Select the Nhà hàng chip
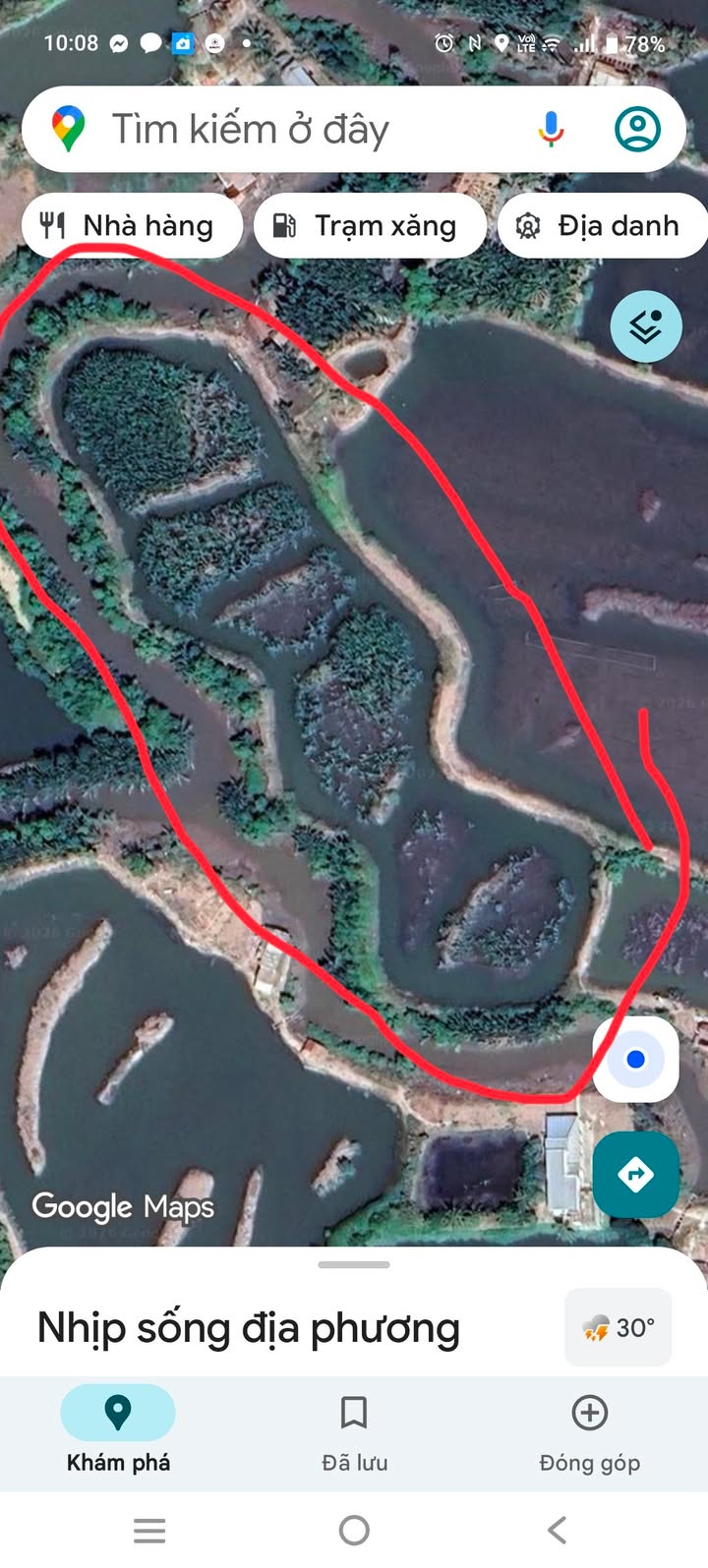The height and width of the screenshot is (1568, 708). [130, 226]
